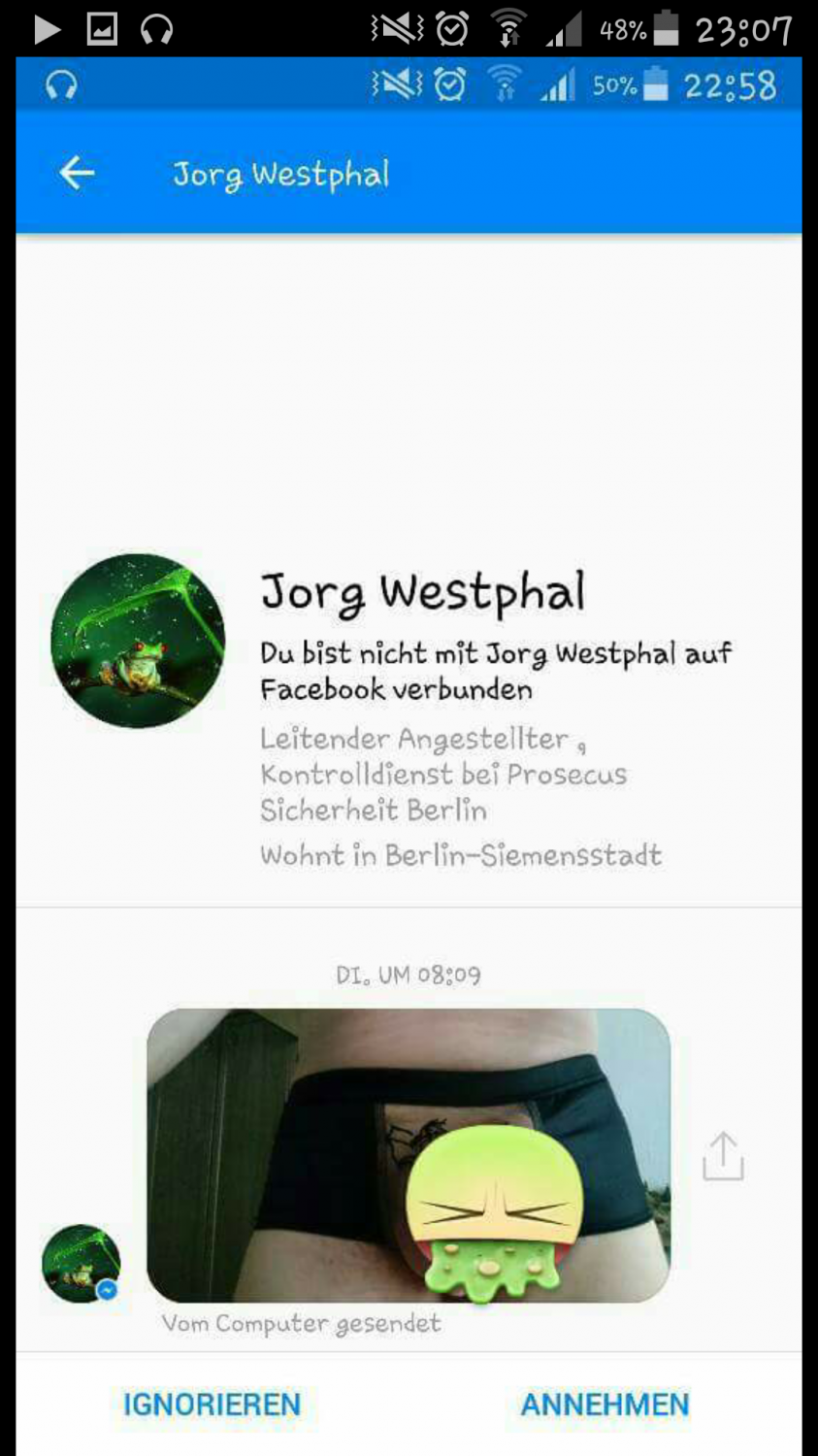
Task: Accept the request with Annehmen
Action: click(605, 1404)
